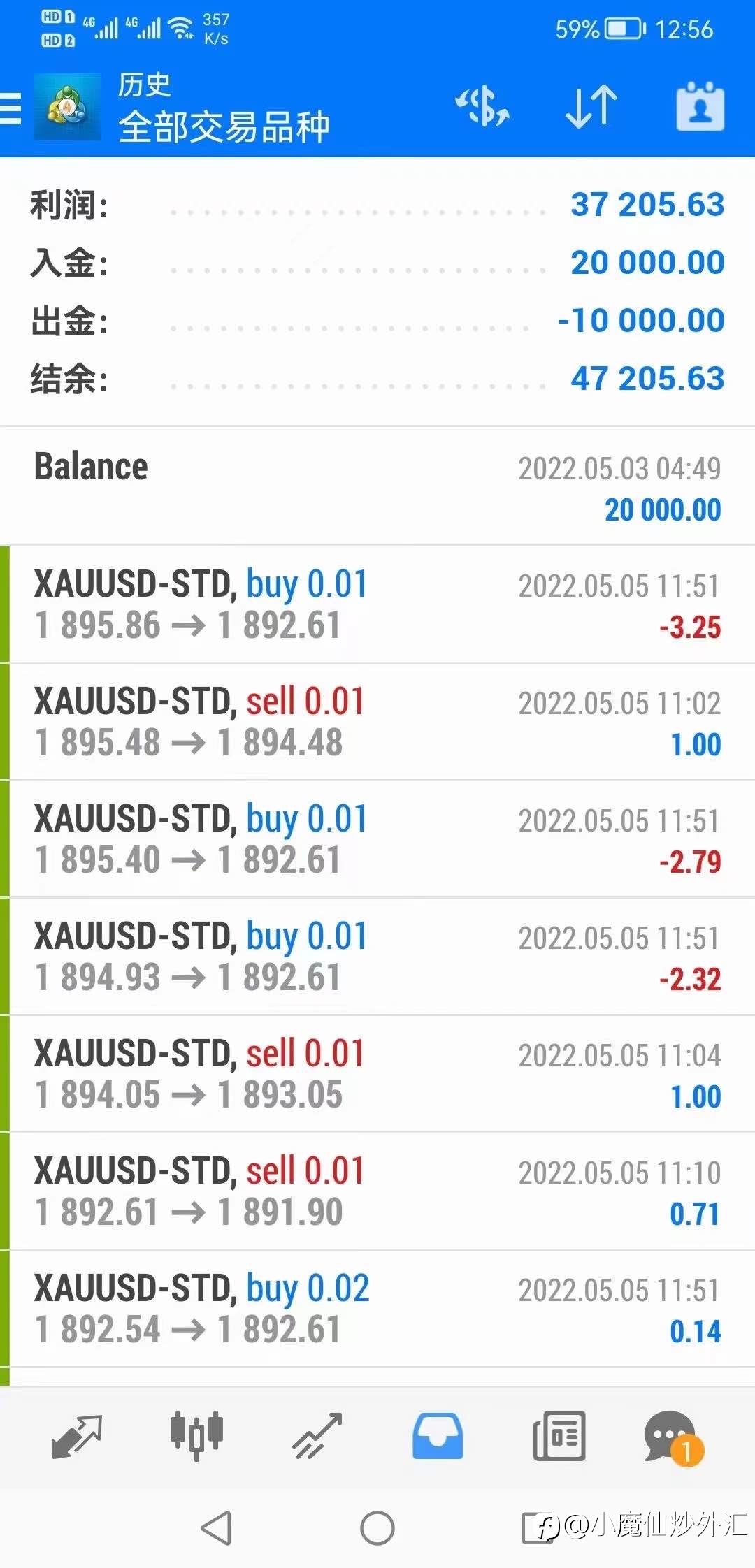Open the hamburger drawer menu
This screenshot has height=1568, width=755.
10,108
